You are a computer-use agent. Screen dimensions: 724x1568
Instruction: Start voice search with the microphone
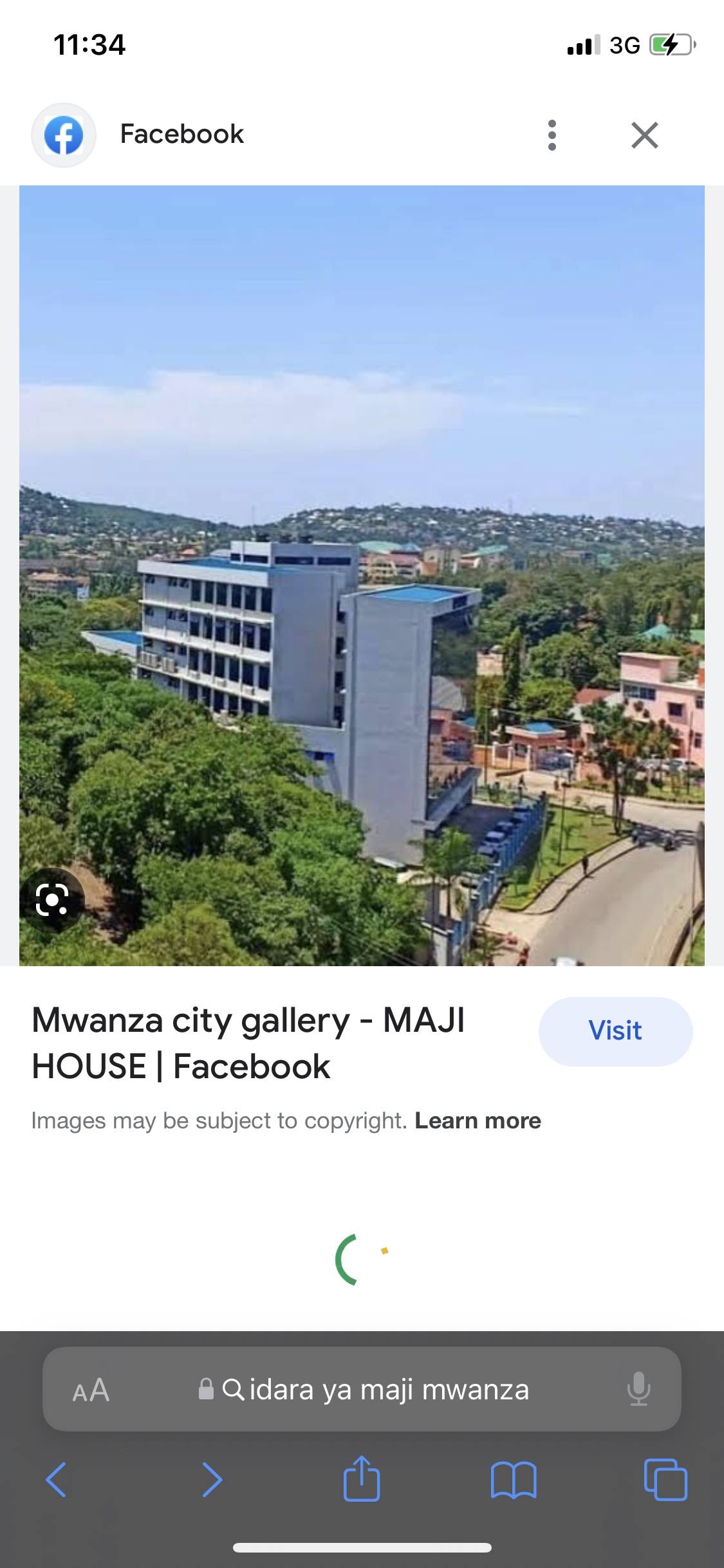pyautogui.click(x=638, y=1389)
